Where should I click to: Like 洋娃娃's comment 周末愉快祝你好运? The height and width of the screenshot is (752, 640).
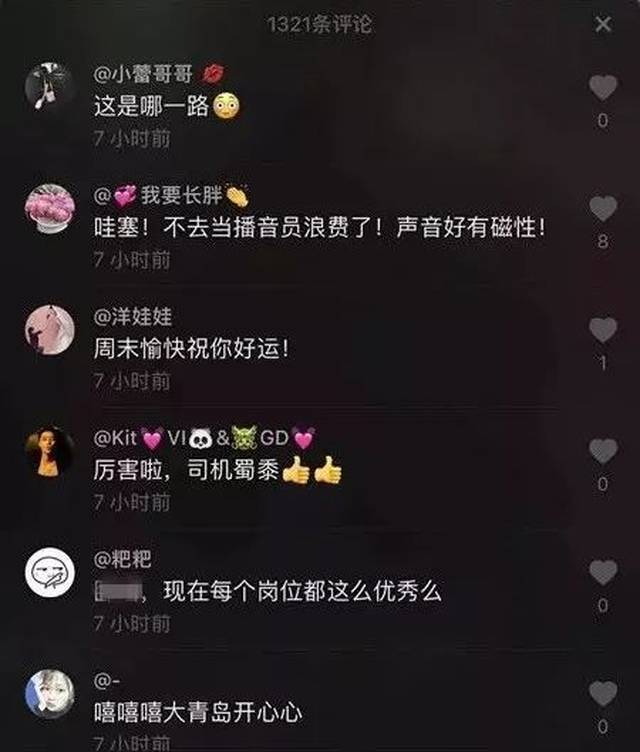click(602, 330)
